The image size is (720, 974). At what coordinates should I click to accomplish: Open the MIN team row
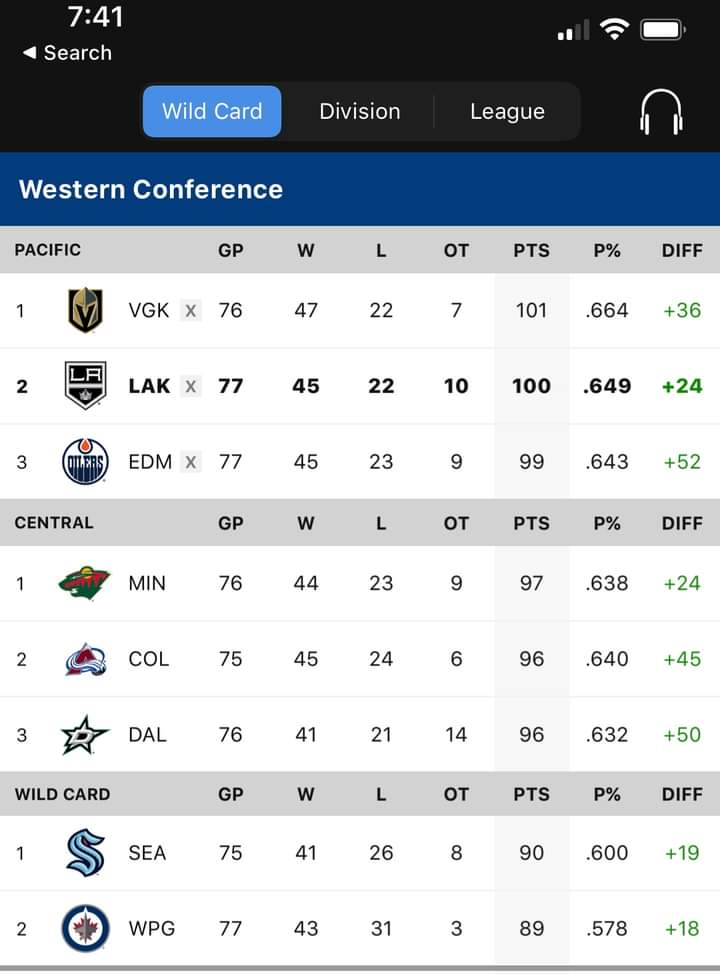(148, 583)
